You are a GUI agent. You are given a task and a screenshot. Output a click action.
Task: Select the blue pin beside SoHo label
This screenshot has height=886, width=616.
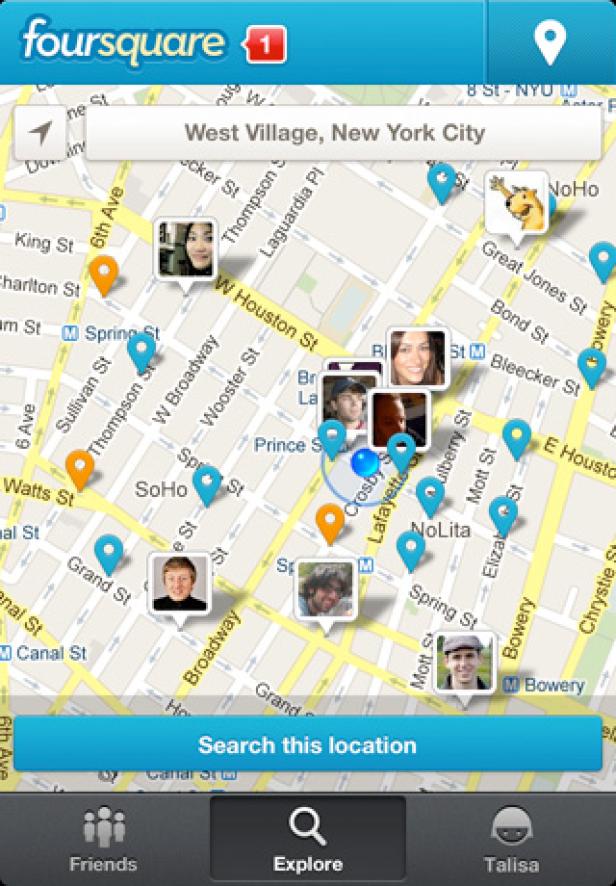pos(207,483)
